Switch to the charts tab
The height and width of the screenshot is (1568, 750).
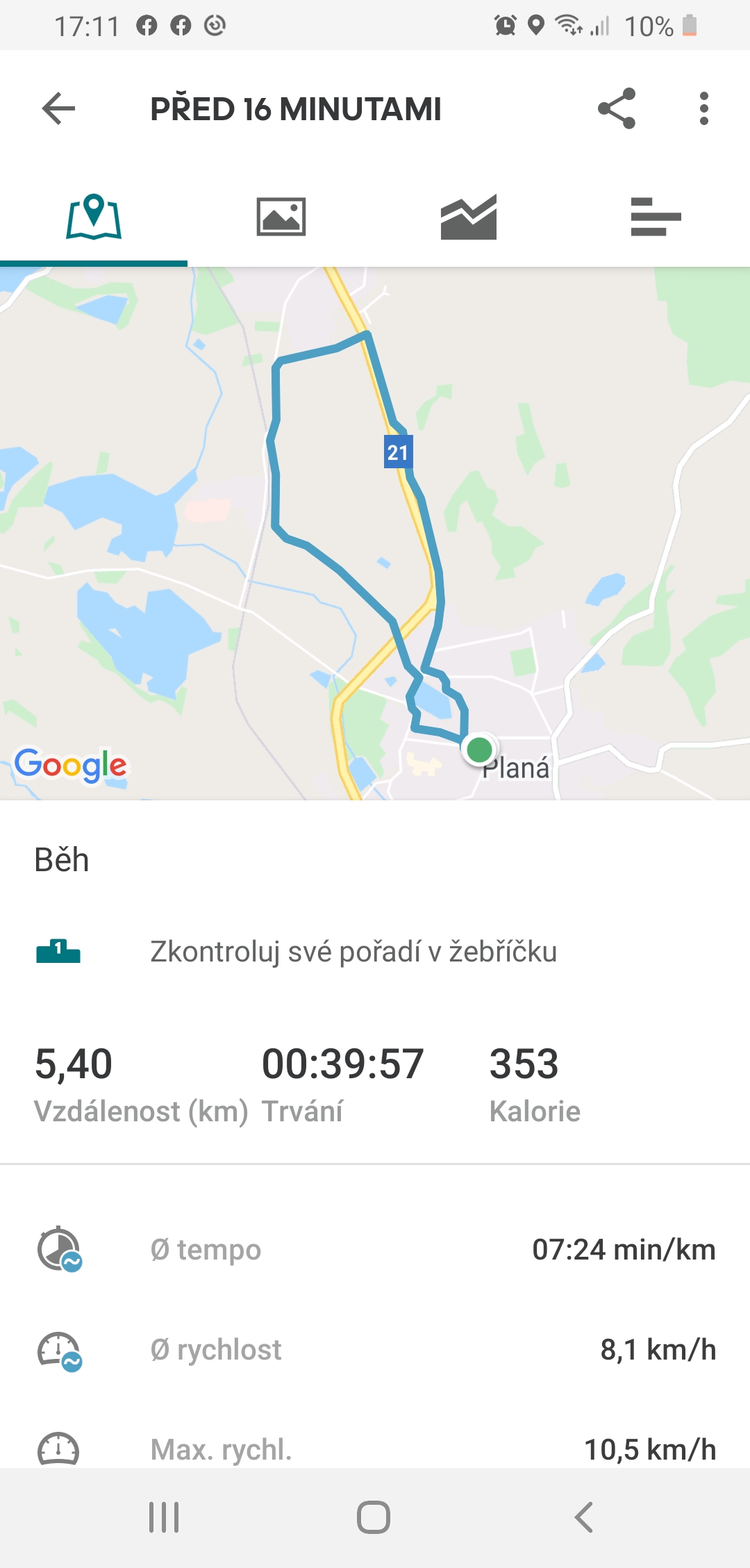tap(469, 217)
